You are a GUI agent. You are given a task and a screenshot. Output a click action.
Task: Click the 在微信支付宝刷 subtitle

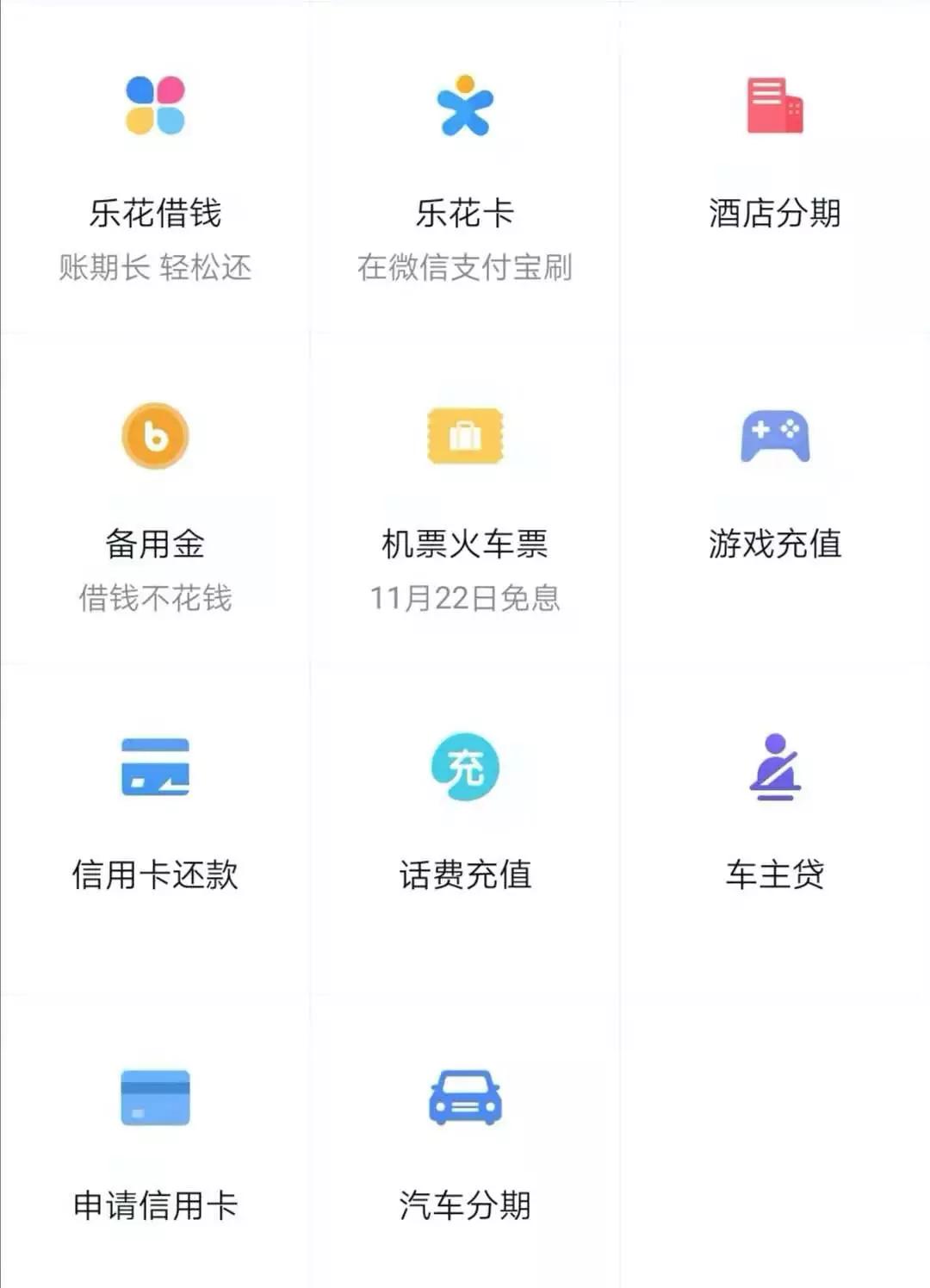(x=465, y=267)
